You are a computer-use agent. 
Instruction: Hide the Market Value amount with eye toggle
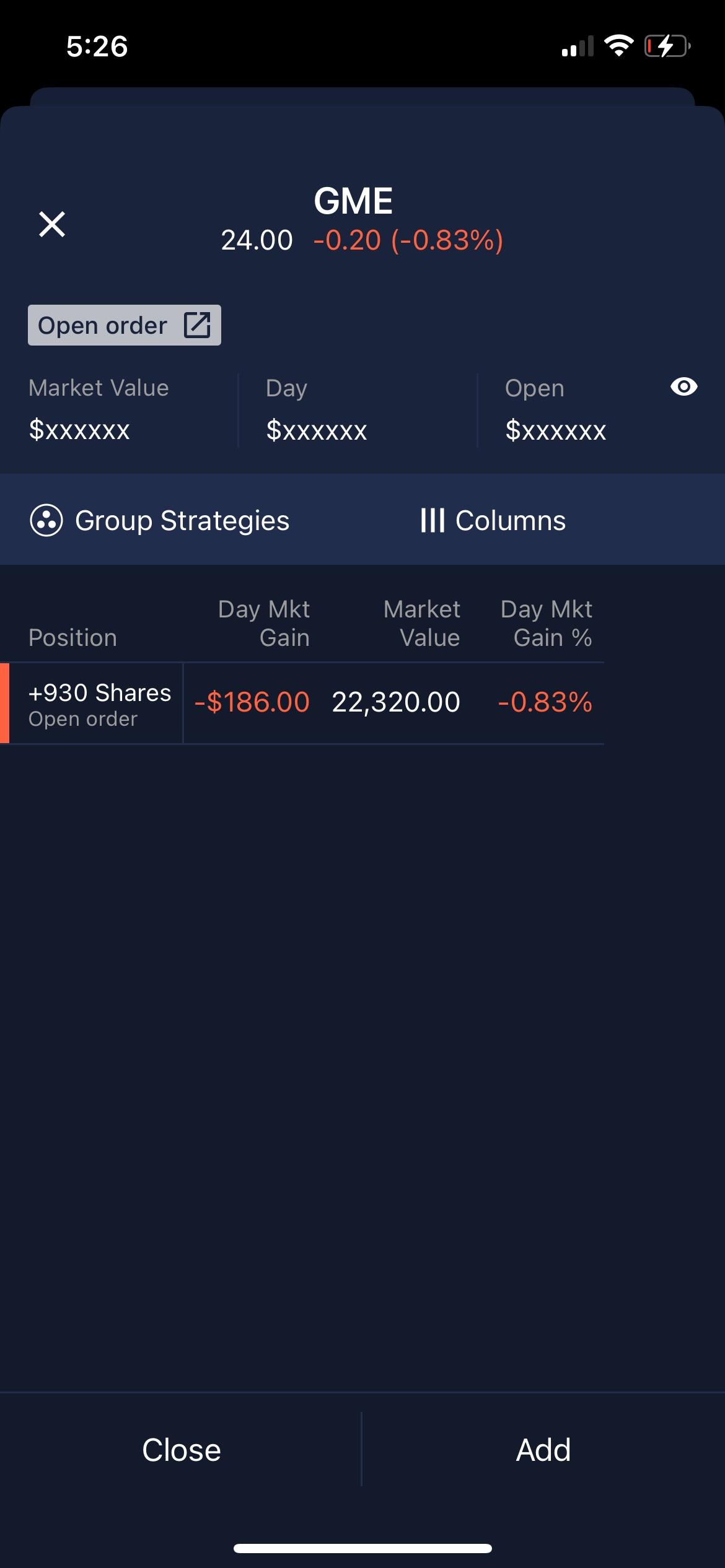pyautogui.click(x=683, y=386)
